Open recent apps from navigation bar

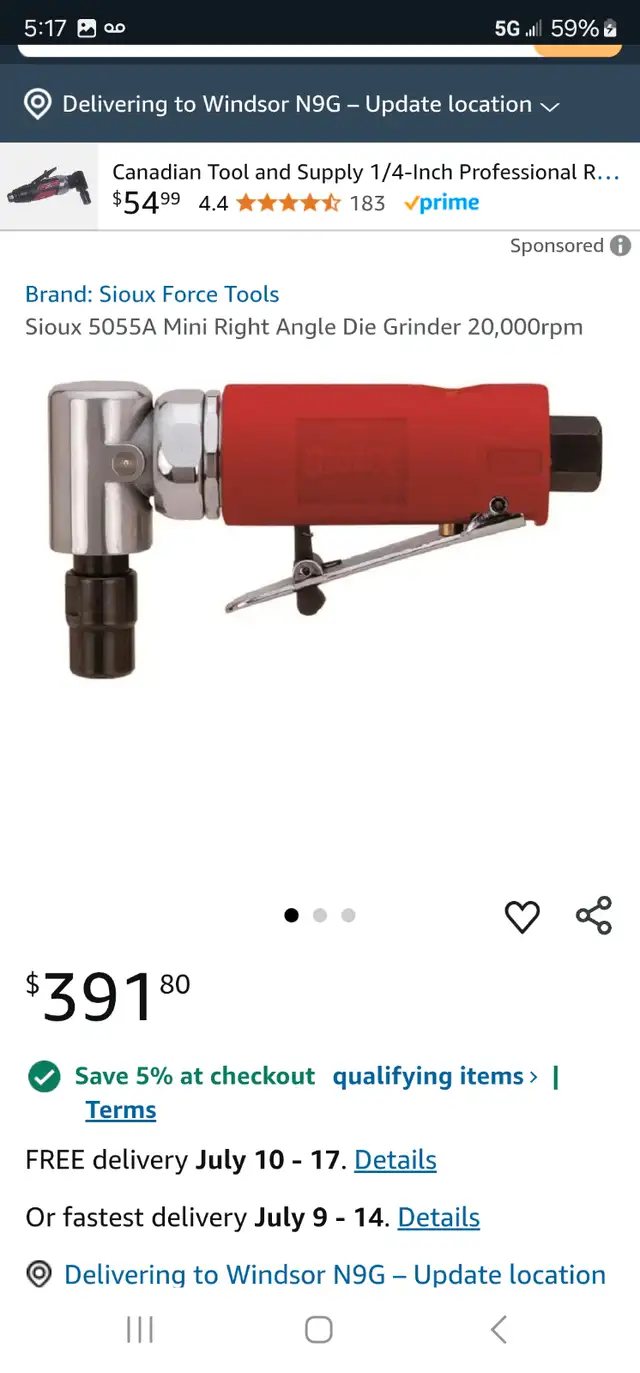[140, 1329]
